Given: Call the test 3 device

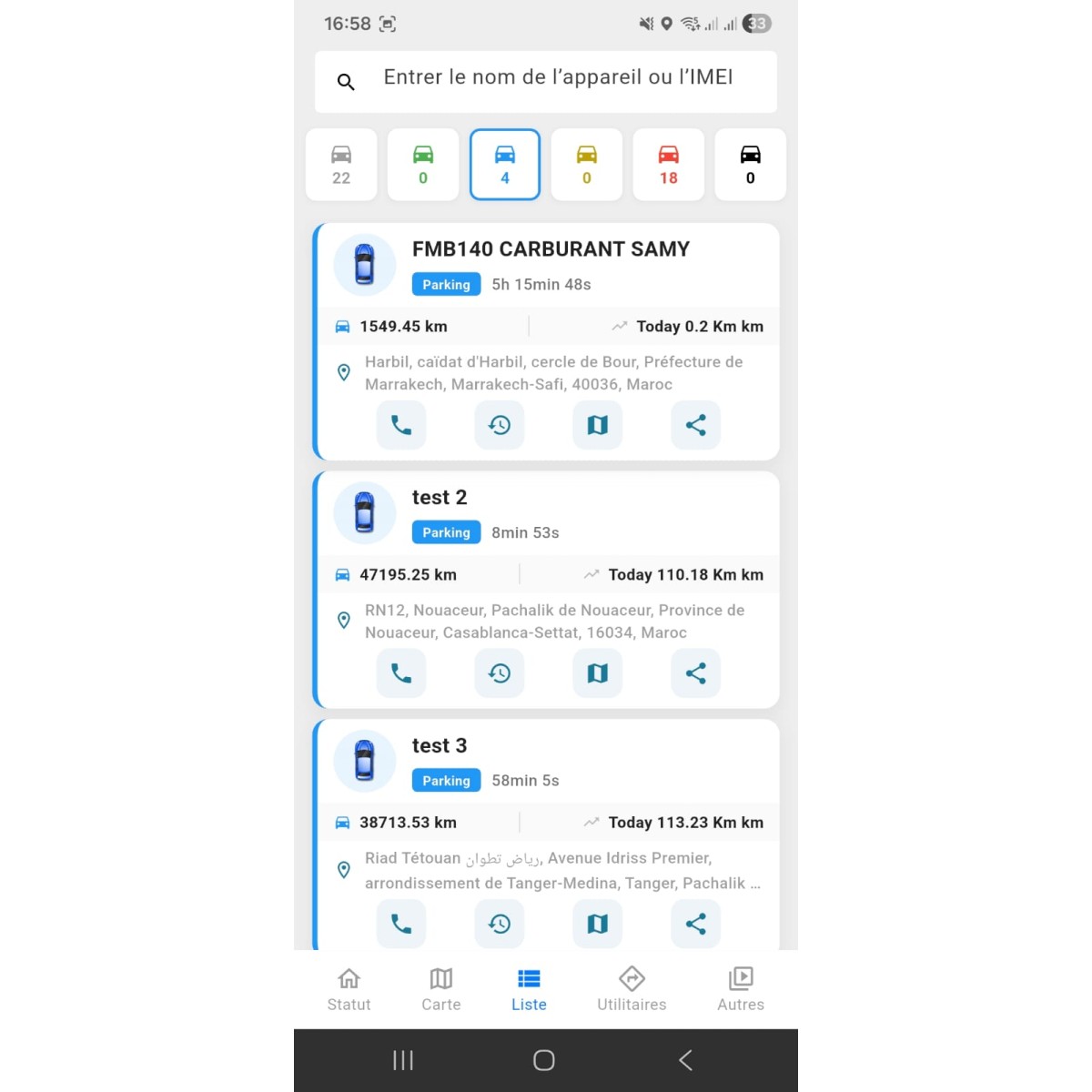Looking at the screenshot, I should click(401, 924).
